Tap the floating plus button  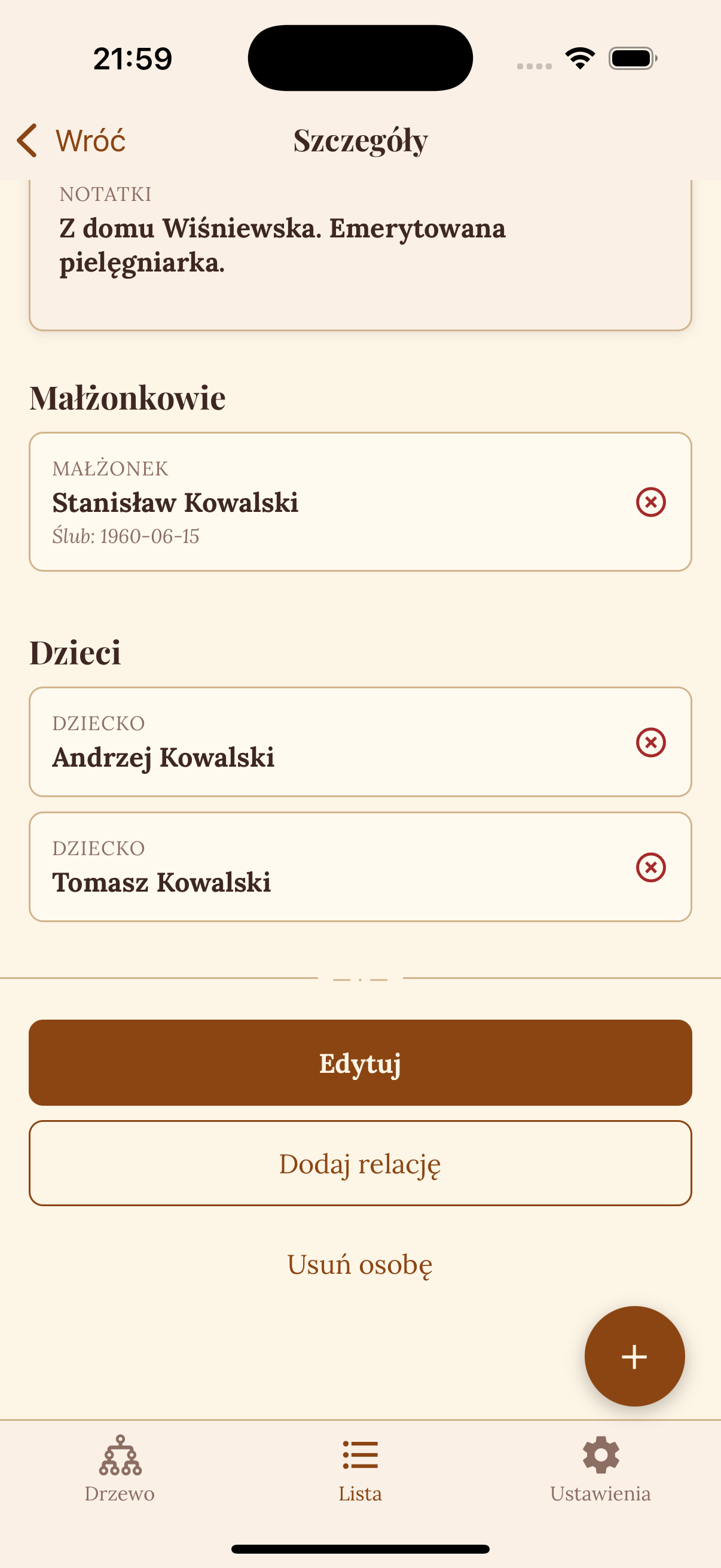click(634, 1356)
